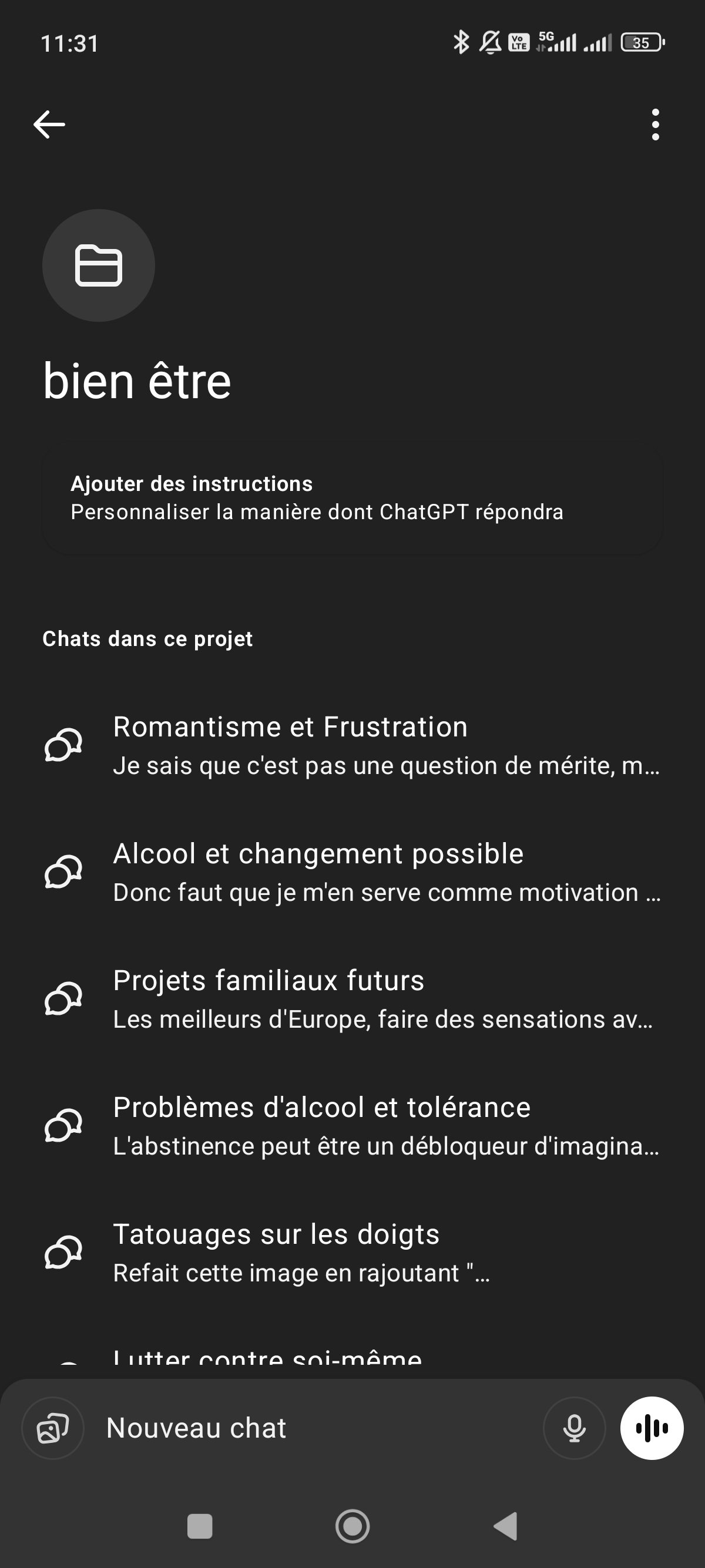Start voice mode with the waveform button

tap(652, 1428)
